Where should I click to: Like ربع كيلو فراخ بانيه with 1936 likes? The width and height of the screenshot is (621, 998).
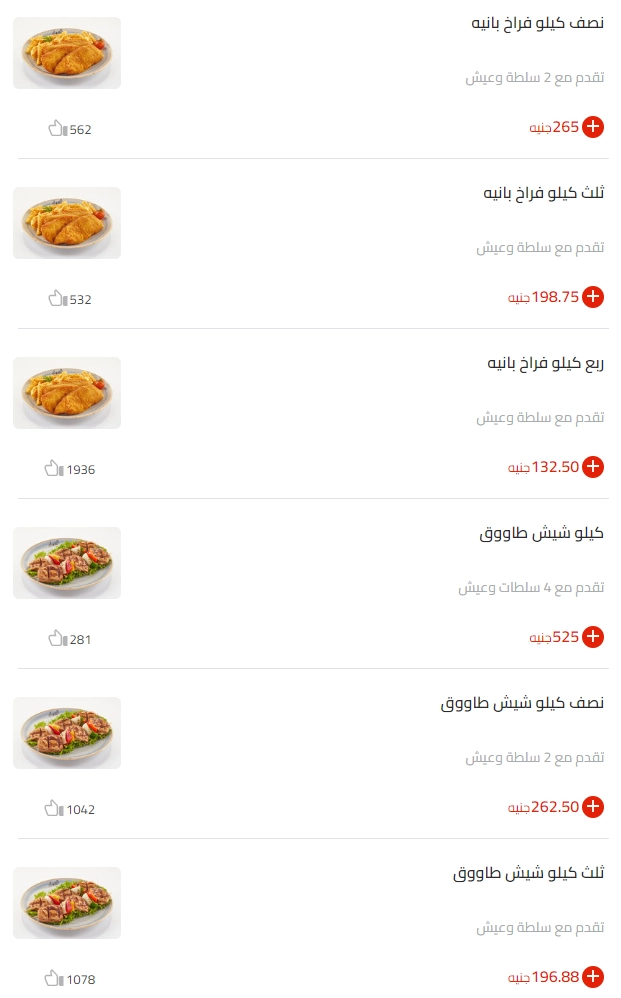tap(53, 468)
